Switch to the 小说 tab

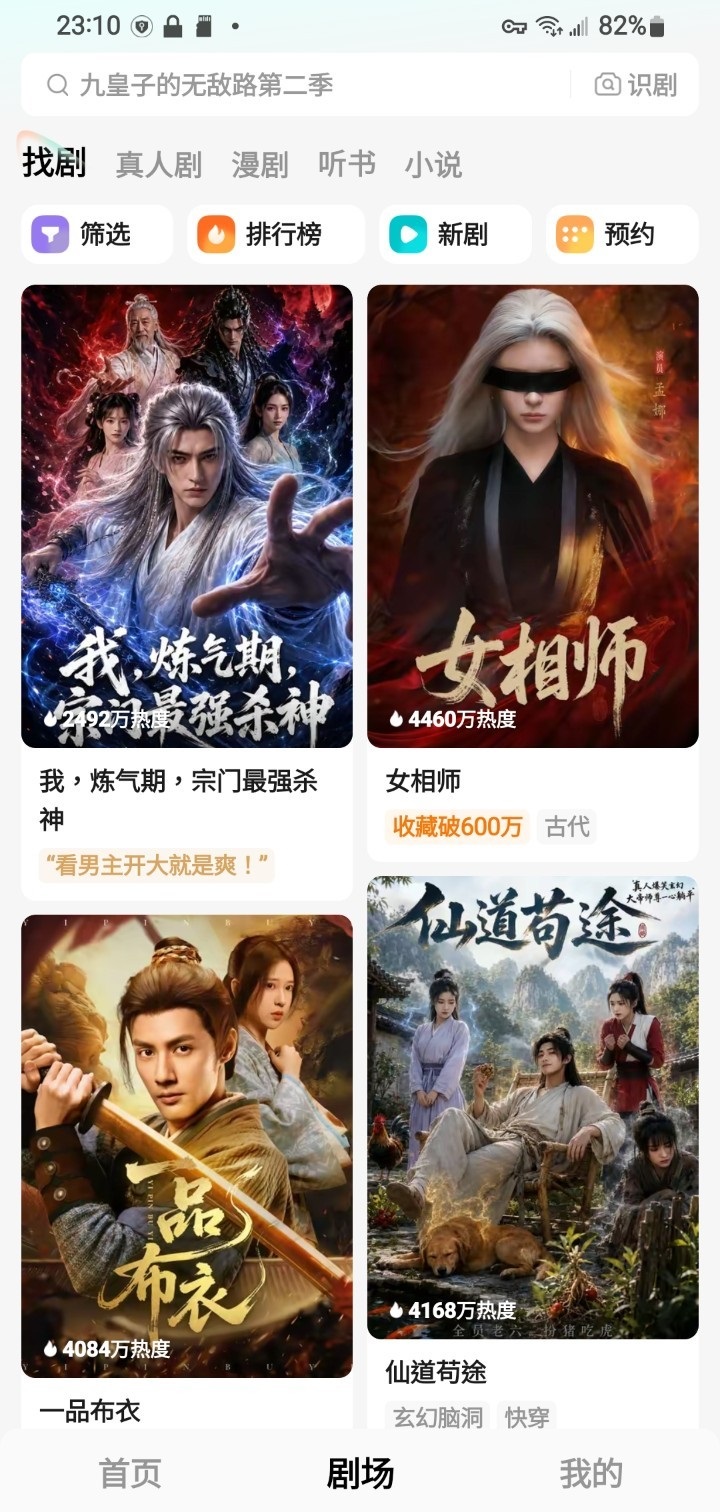tap(433, 164)
